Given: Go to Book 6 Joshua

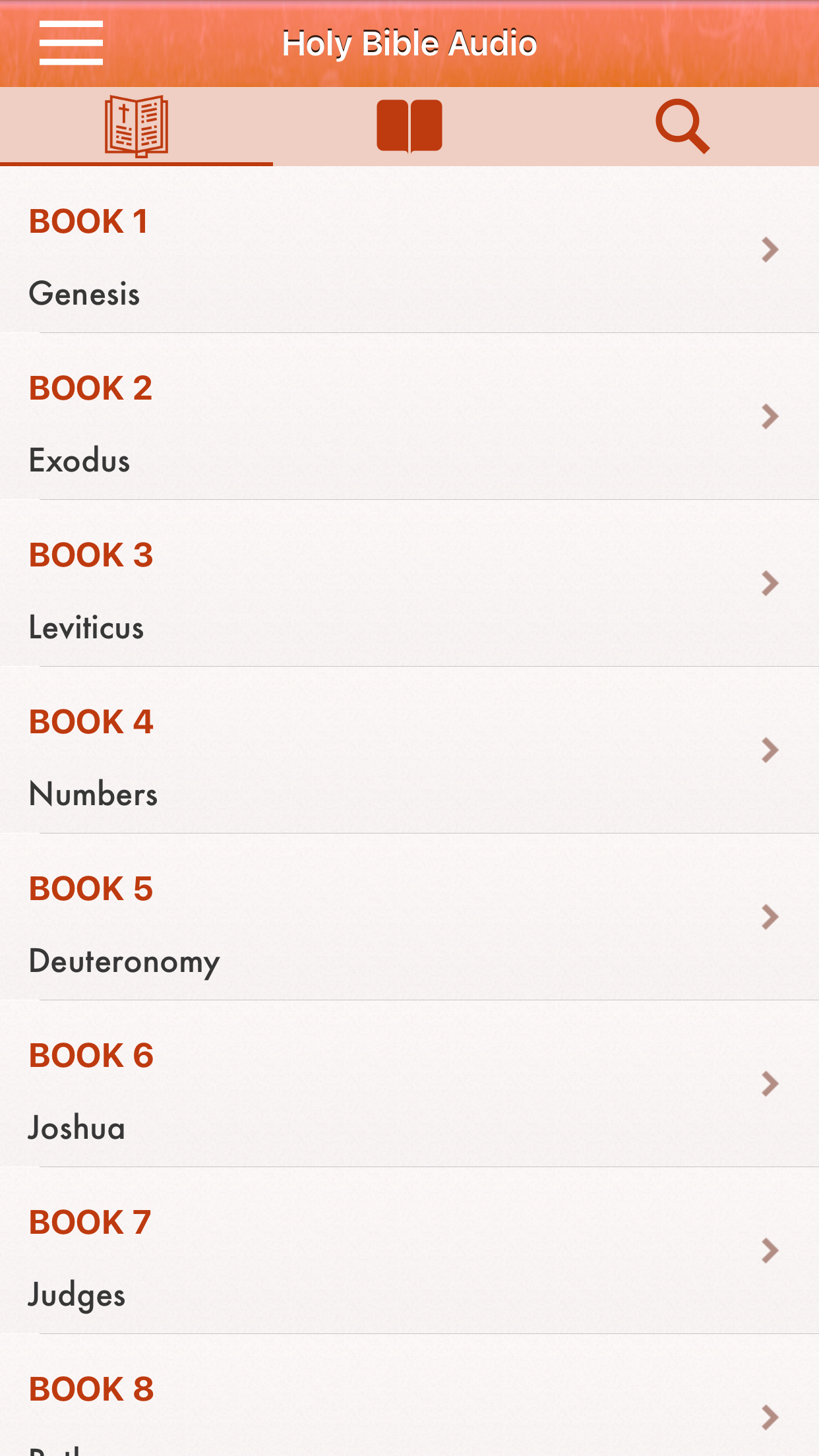Looking at the screenshot, I should point(409,1085).
